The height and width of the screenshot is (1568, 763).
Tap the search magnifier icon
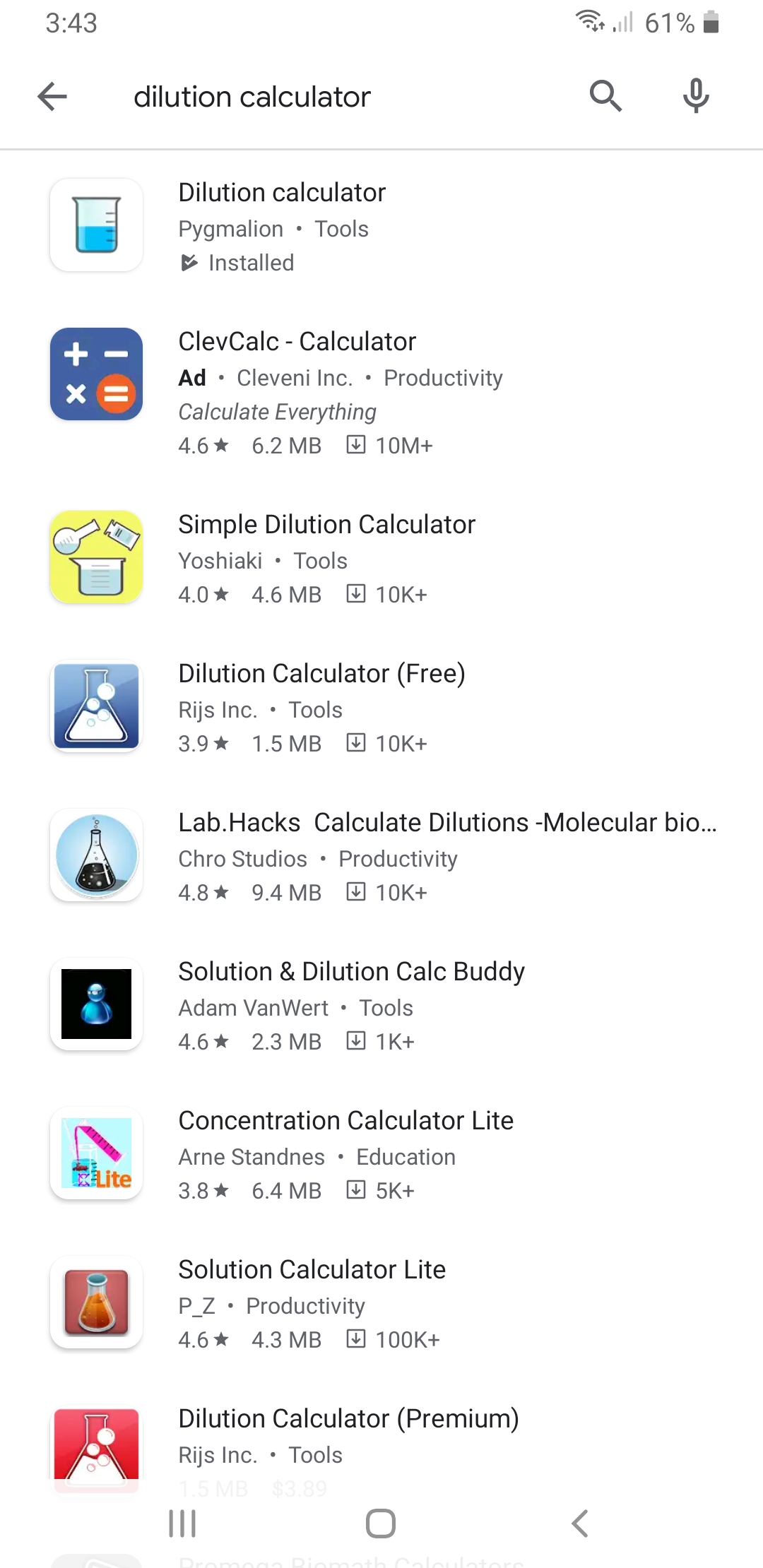coord(605,96)
